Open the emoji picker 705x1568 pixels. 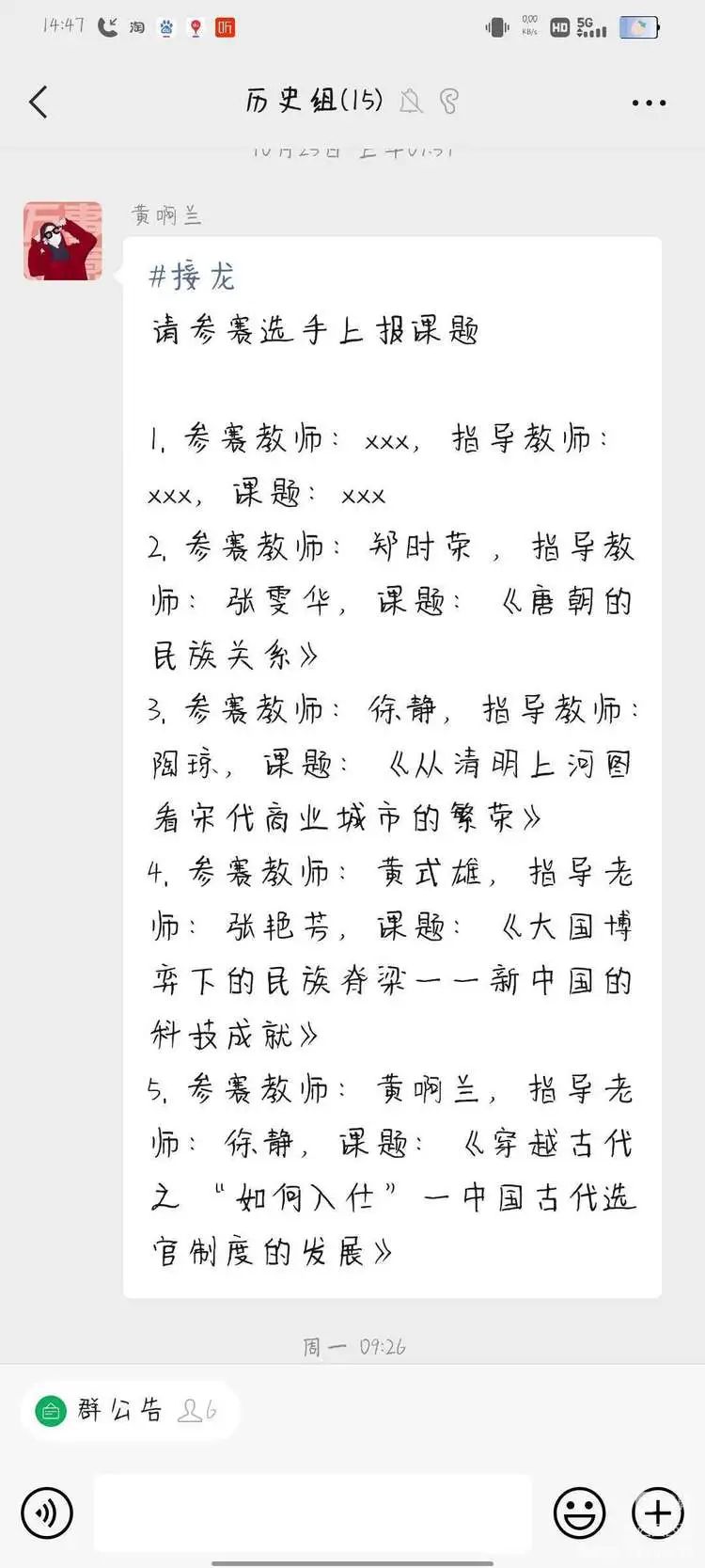coord(579,1513)
